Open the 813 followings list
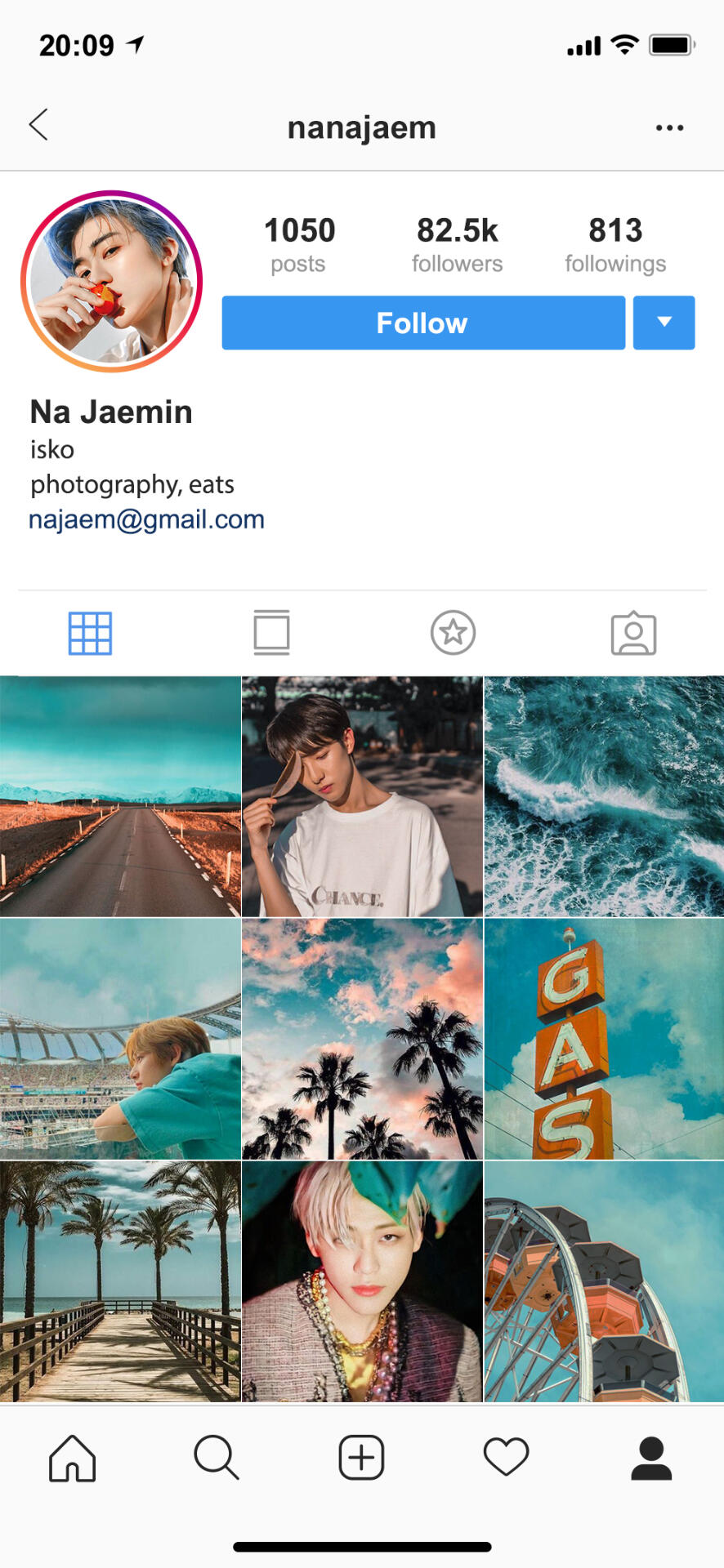This screenshot has height=1568, width=724. (615, 244)
